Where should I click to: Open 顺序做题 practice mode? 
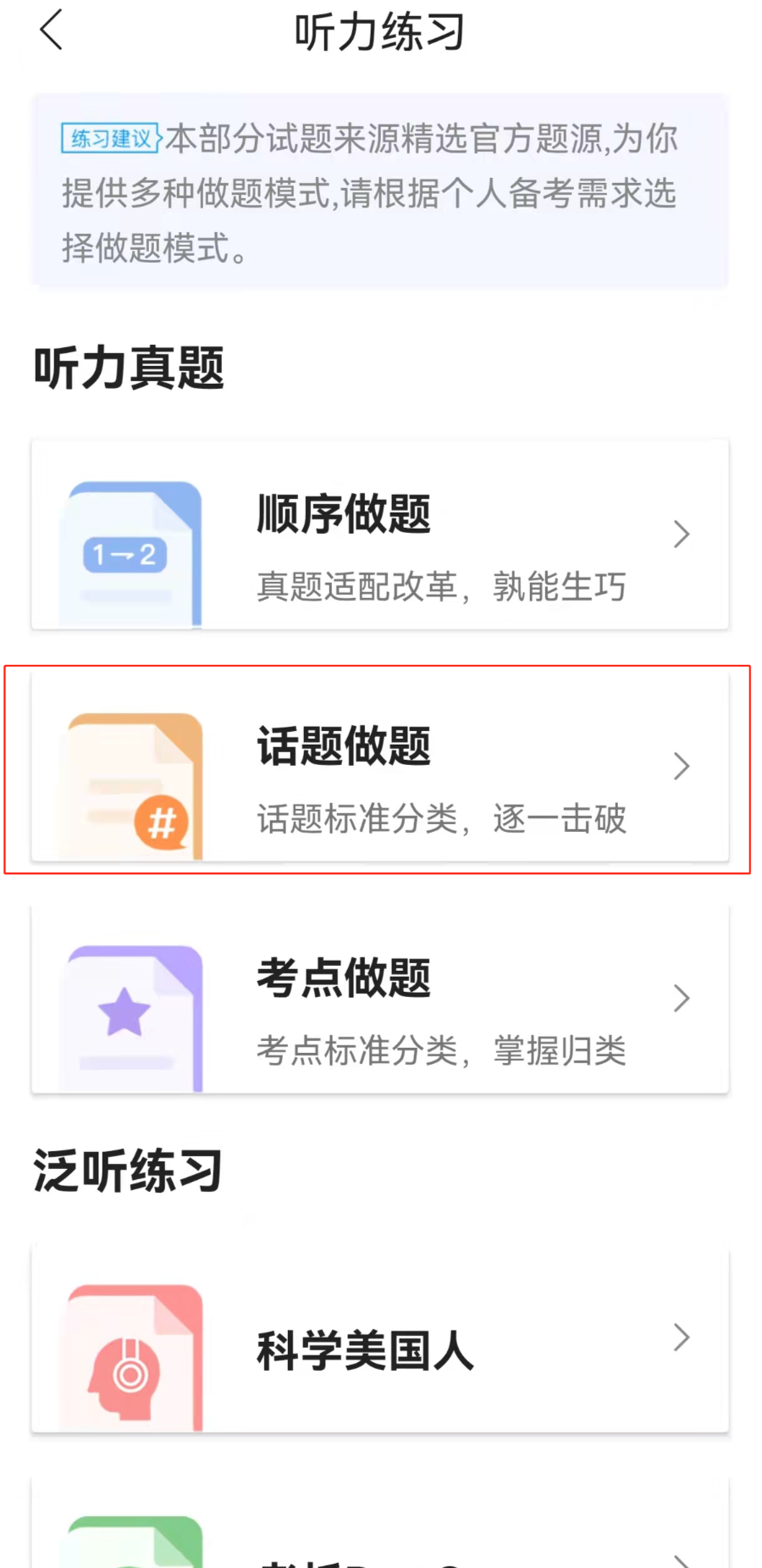click(379, 535)
